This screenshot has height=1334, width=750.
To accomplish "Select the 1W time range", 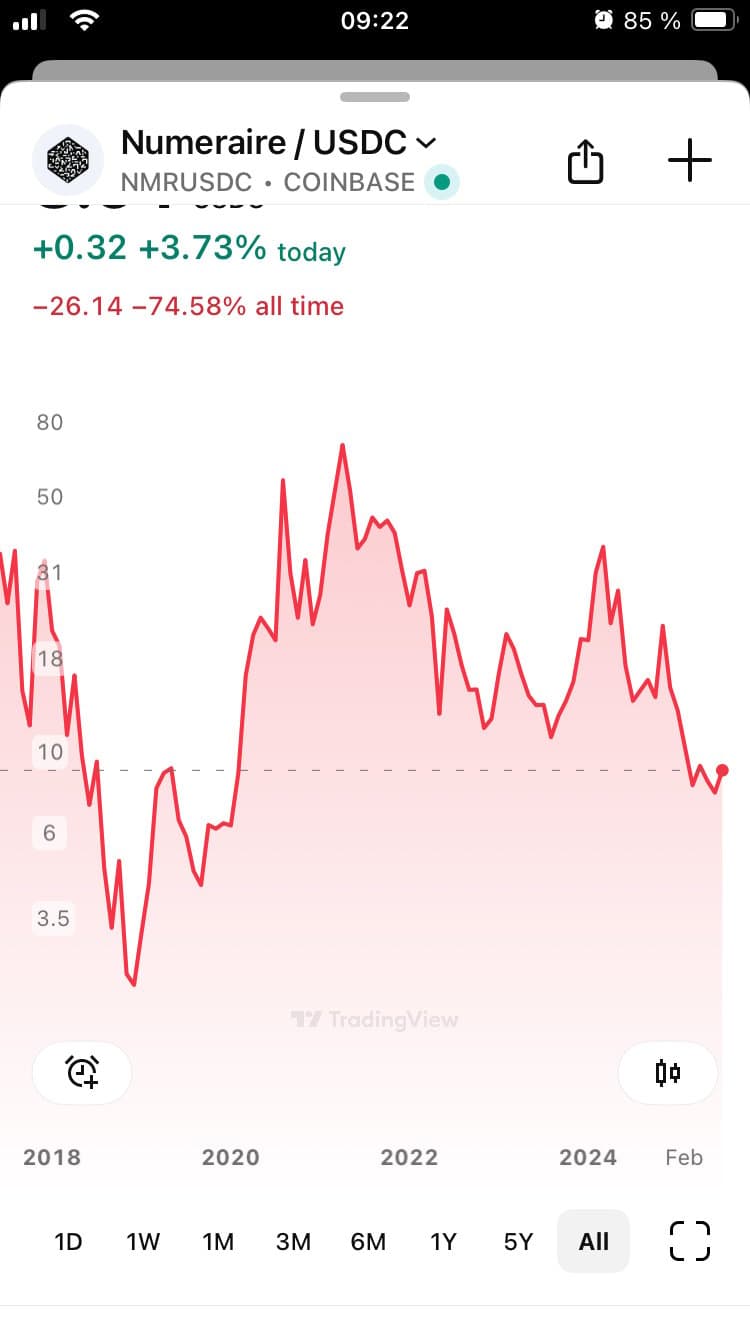I will (x=143, y=1242).
